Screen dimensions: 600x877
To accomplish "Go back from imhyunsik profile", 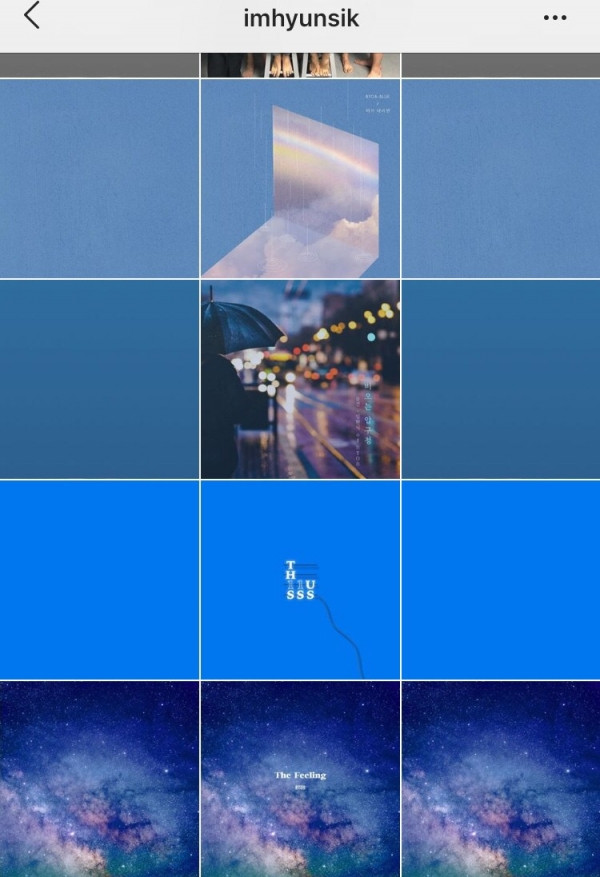I will tap(32, 16).
